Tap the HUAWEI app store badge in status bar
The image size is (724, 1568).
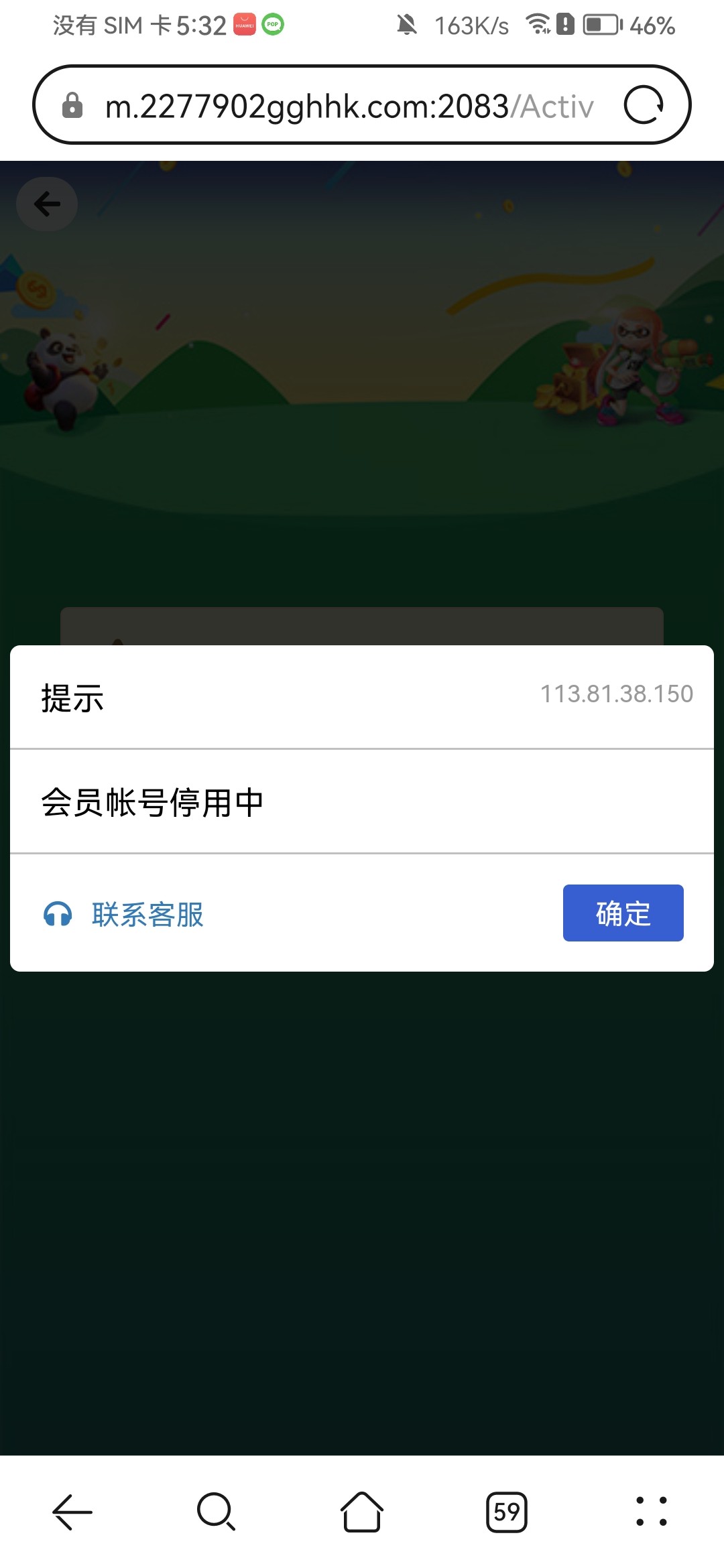click(x=245, y=23)
